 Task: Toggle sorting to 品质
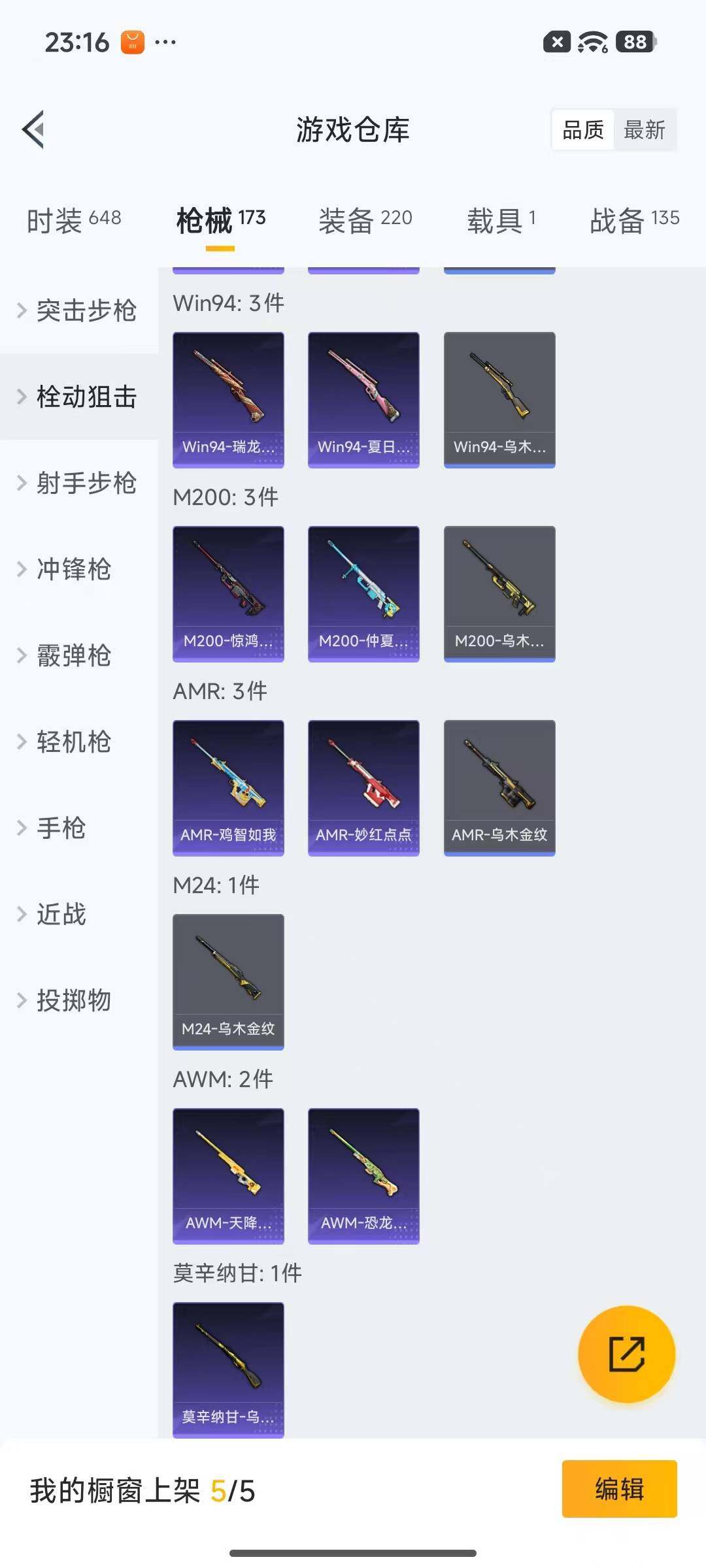tap(582, 130)
